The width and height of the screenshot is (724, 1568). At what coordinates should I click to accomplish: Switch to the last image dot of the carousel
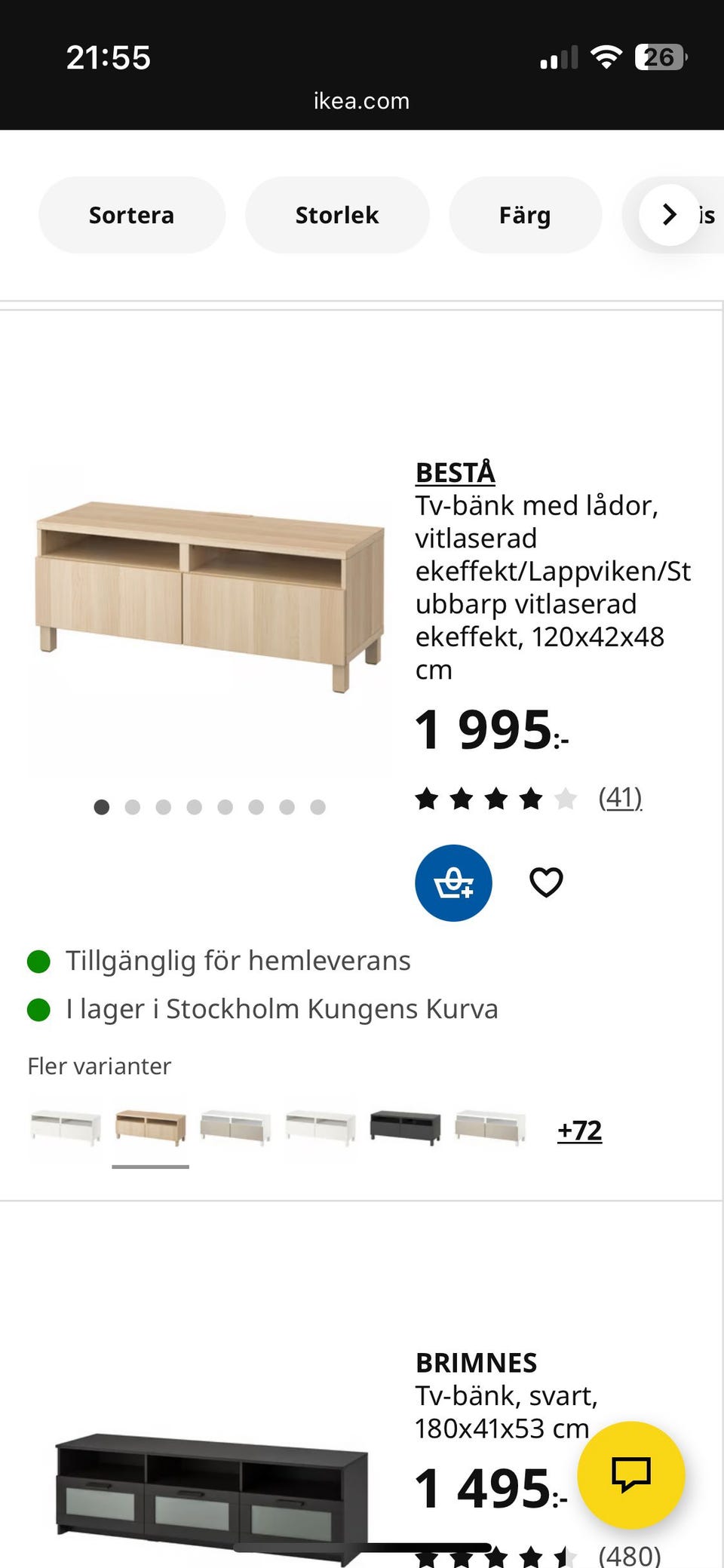click(318, 807)
